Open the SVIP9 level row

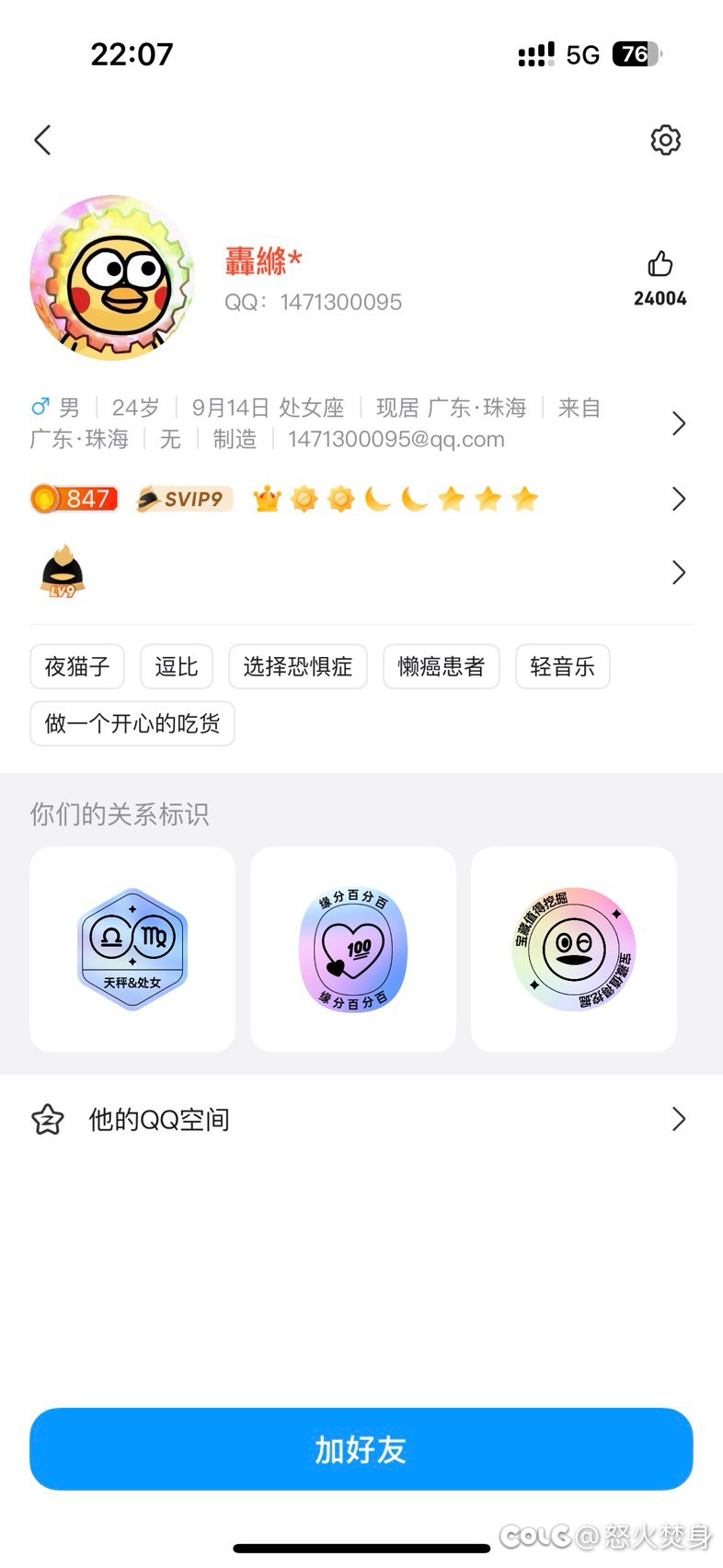pos(361,499)
